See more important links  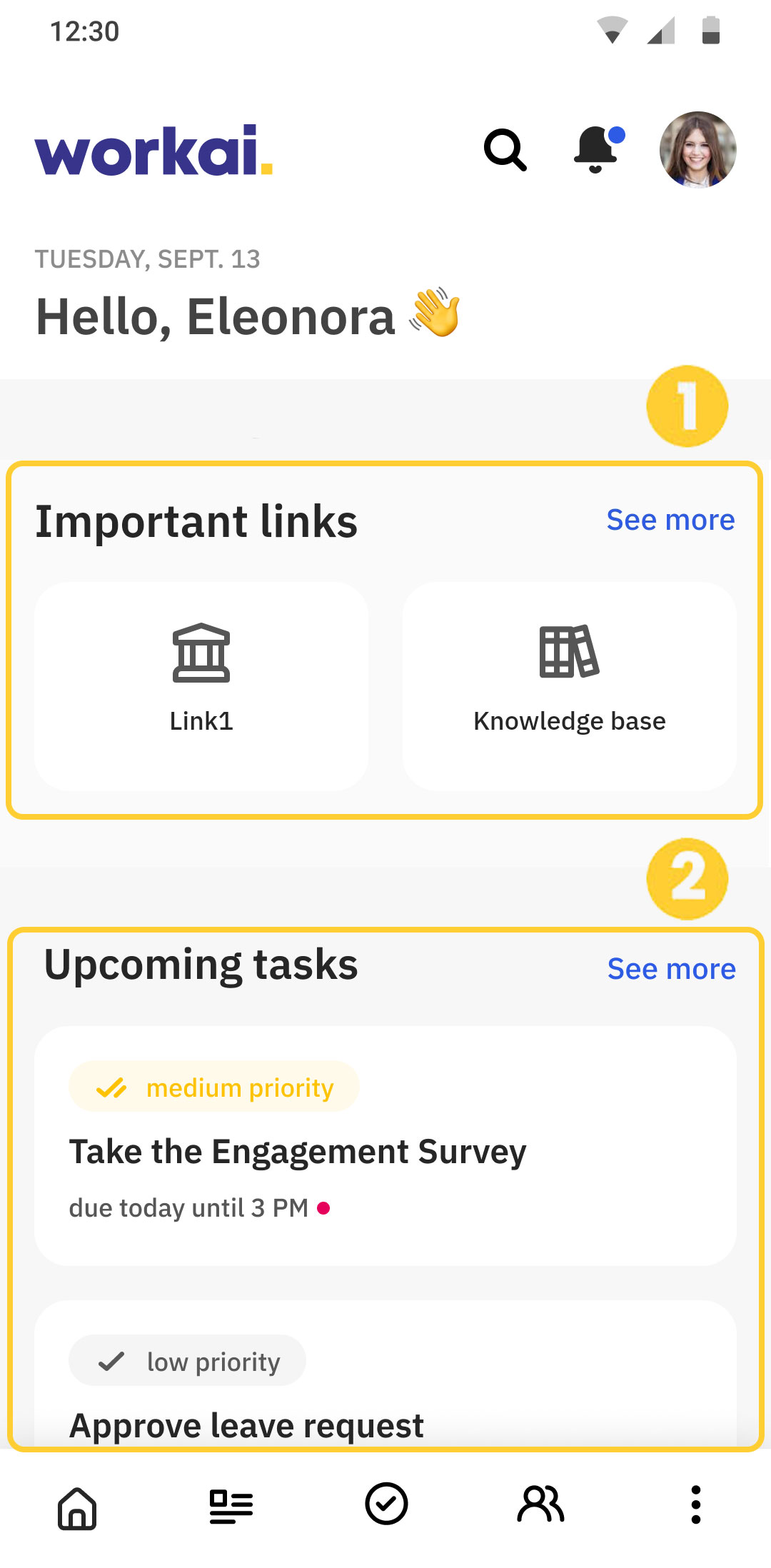pyautogui.click(x=670, y=520)
